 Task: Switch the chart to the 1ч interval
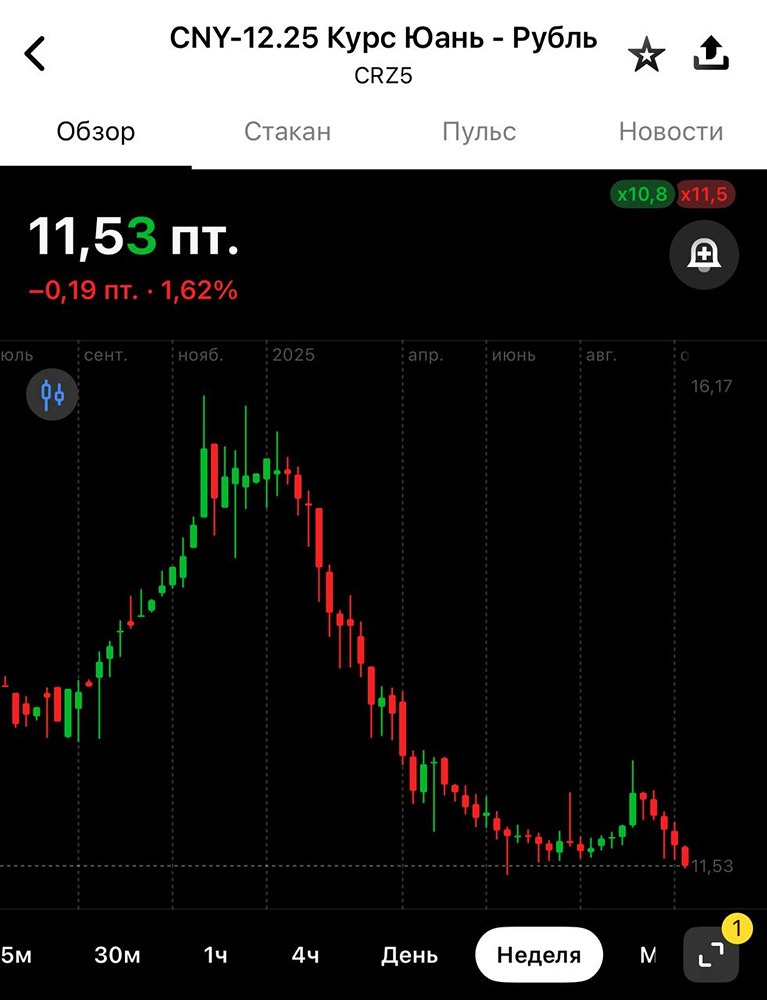pyautogui.click(x=215, y=955)
